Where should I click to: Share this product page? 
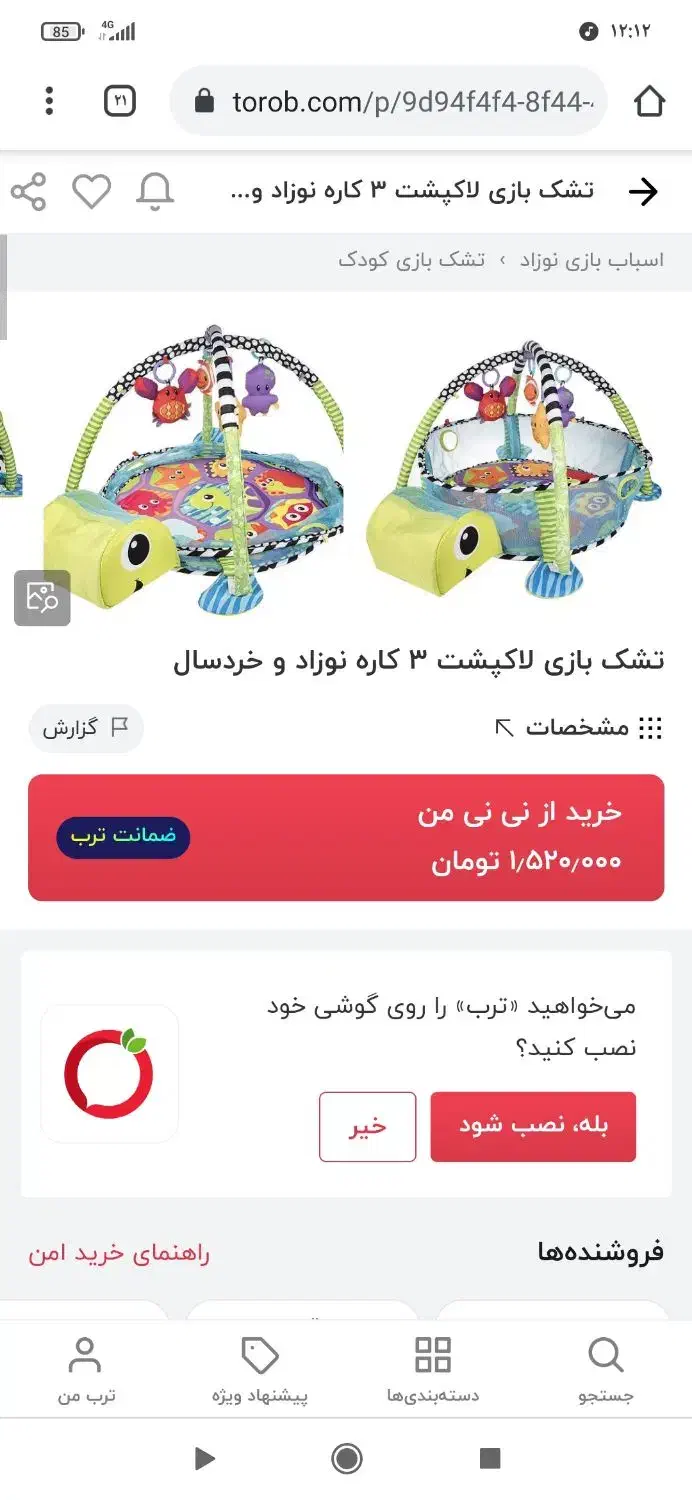point(28,191)
